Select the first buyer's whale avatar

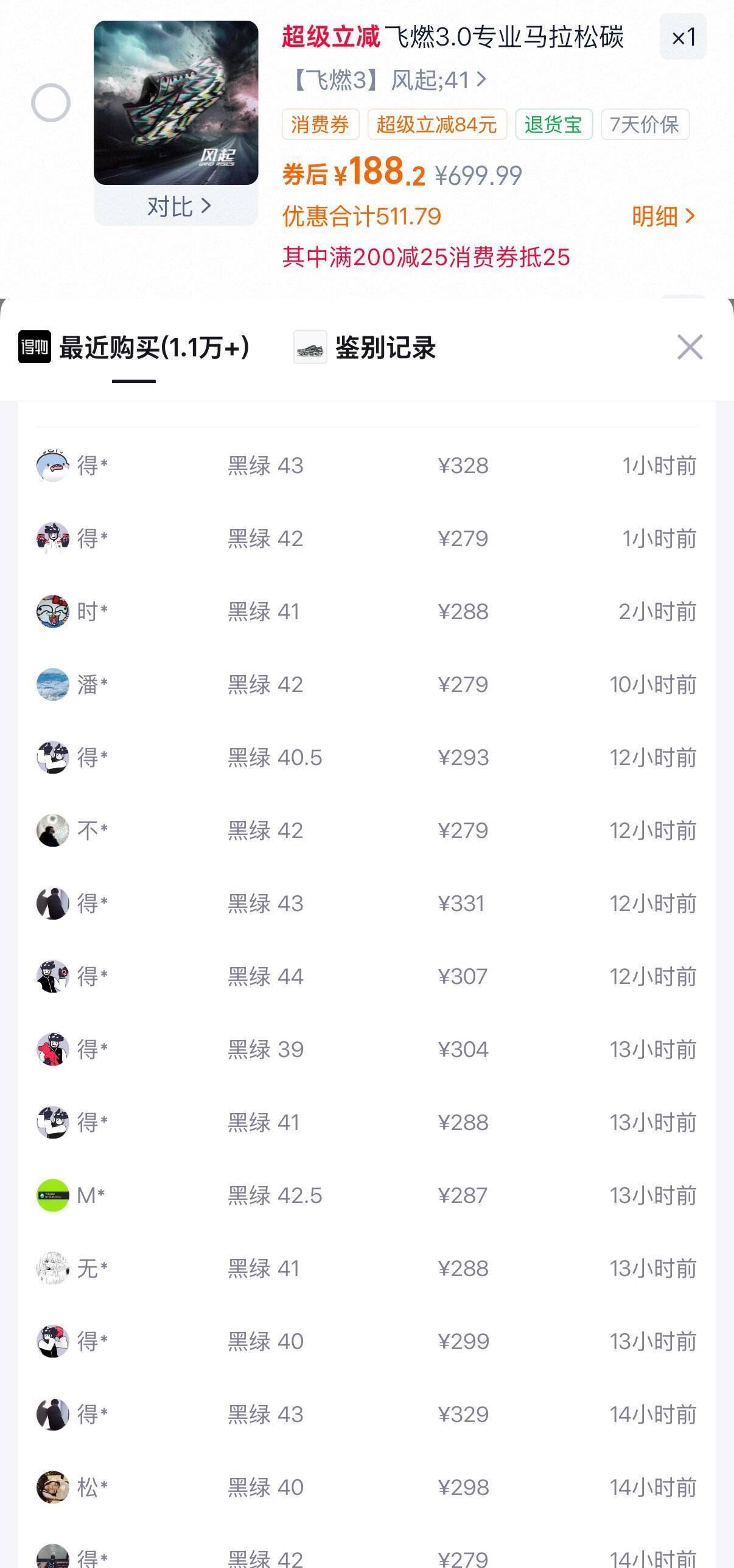tap(53, 465)
